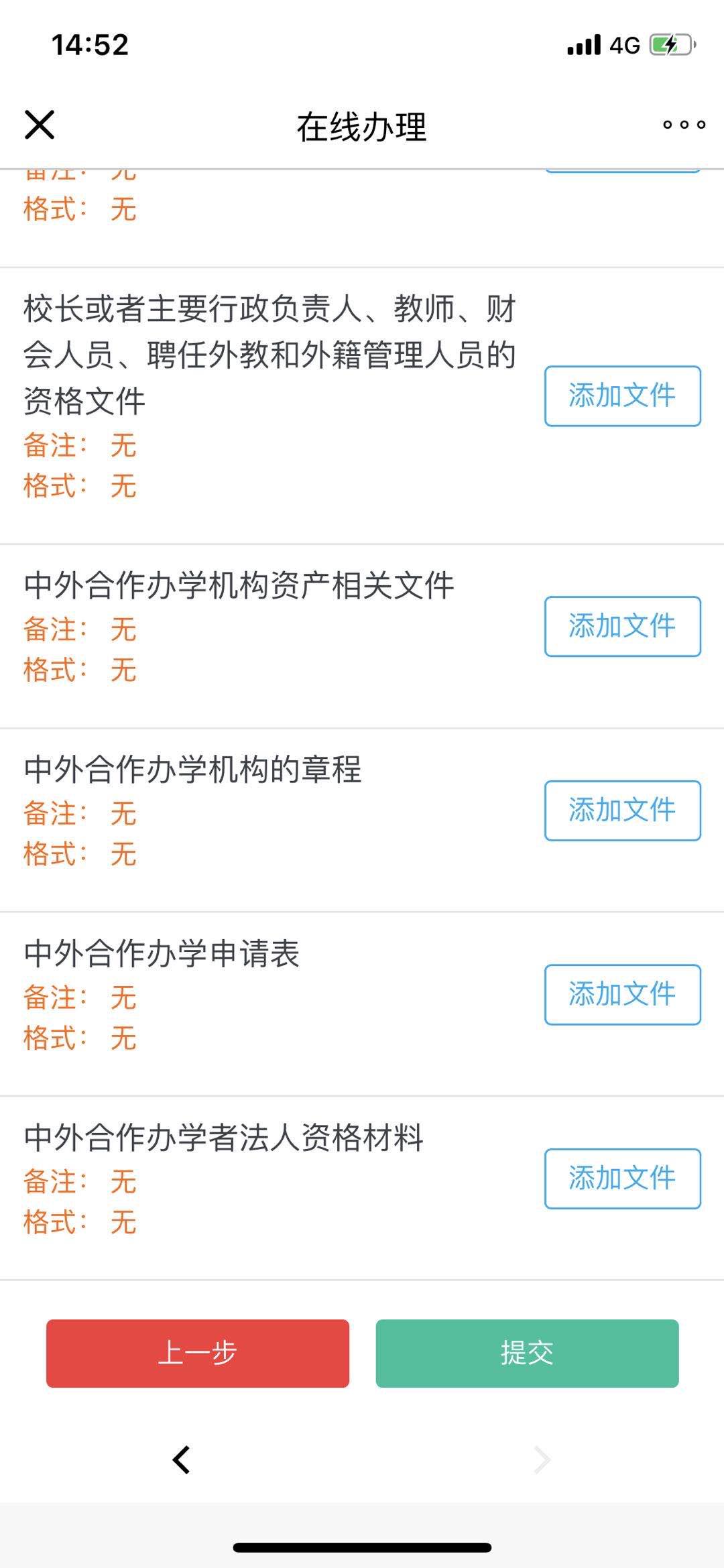添加文件 for 中外合作办学申请表
Image resolution: width=724 pixels, height=1568 pixels.
621,995
